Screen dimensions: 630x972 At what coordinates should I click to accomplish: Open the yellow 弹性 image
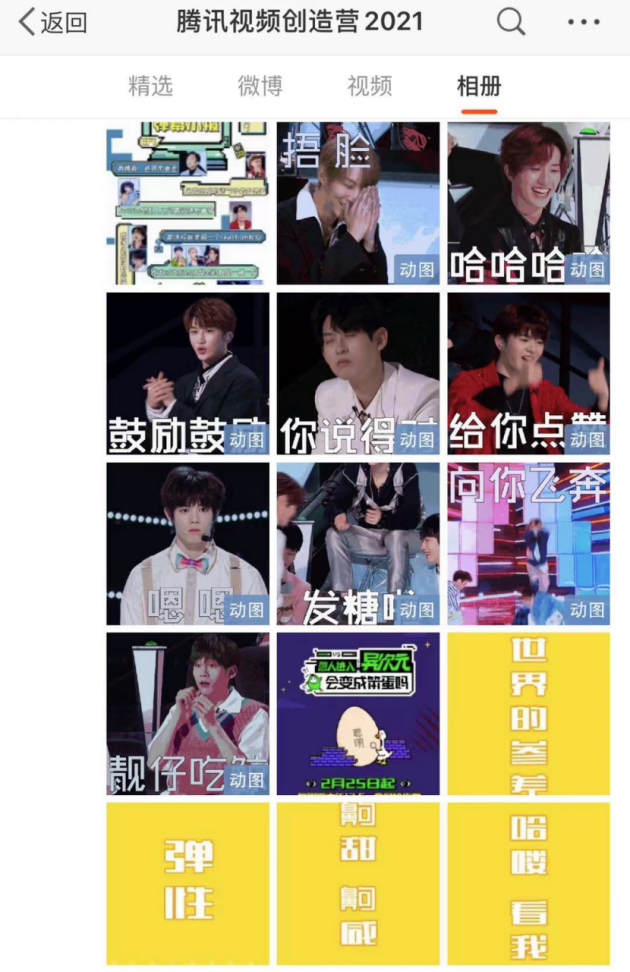pos(188,882)
